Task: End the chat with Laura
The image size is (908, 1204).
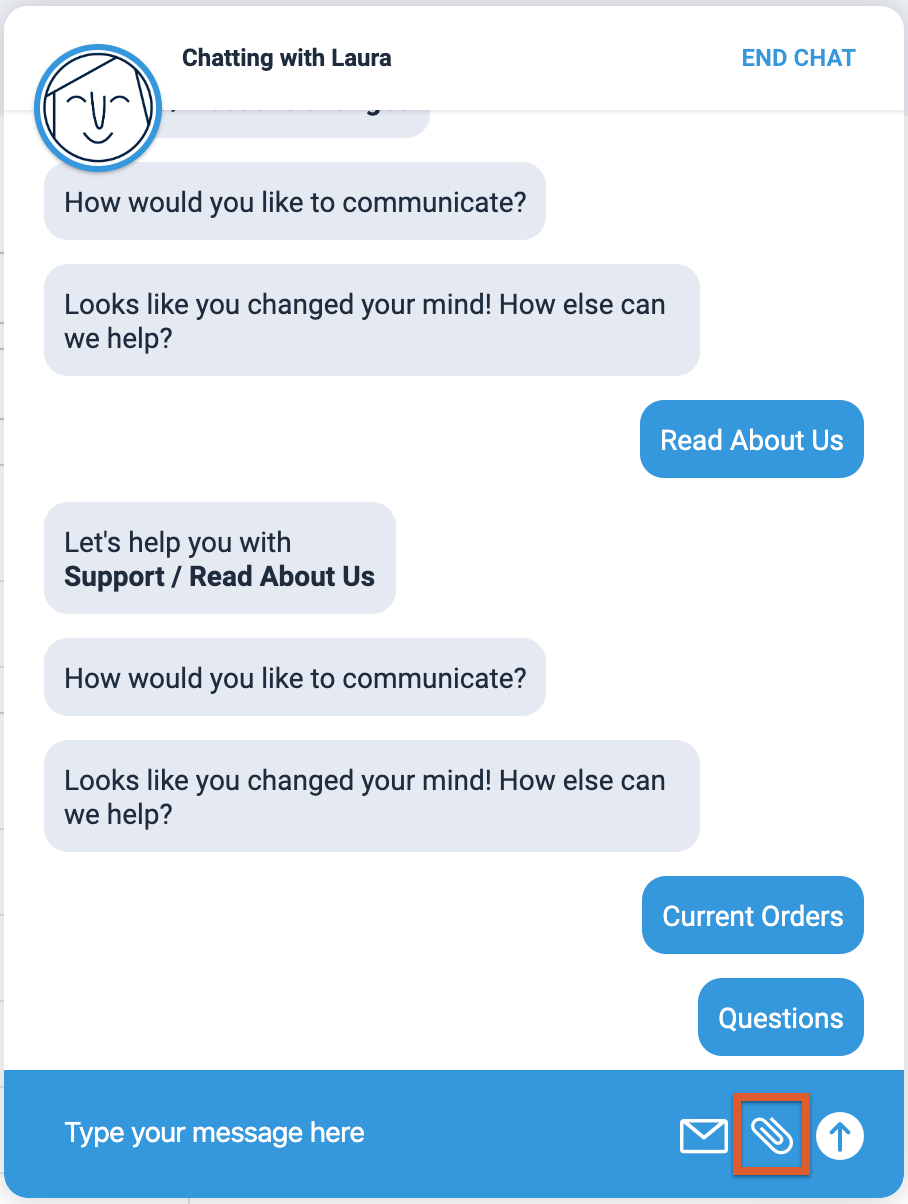Action: [x=798, y=58]
